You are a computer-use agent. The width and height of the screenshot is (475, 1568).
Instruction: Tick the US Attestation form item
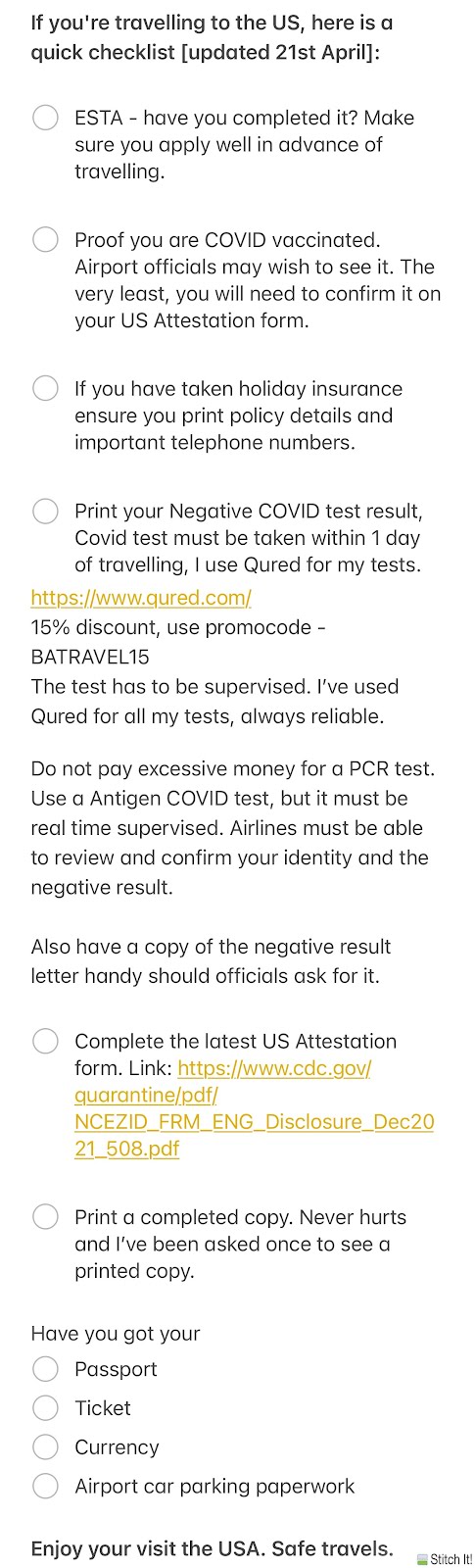45,1041
